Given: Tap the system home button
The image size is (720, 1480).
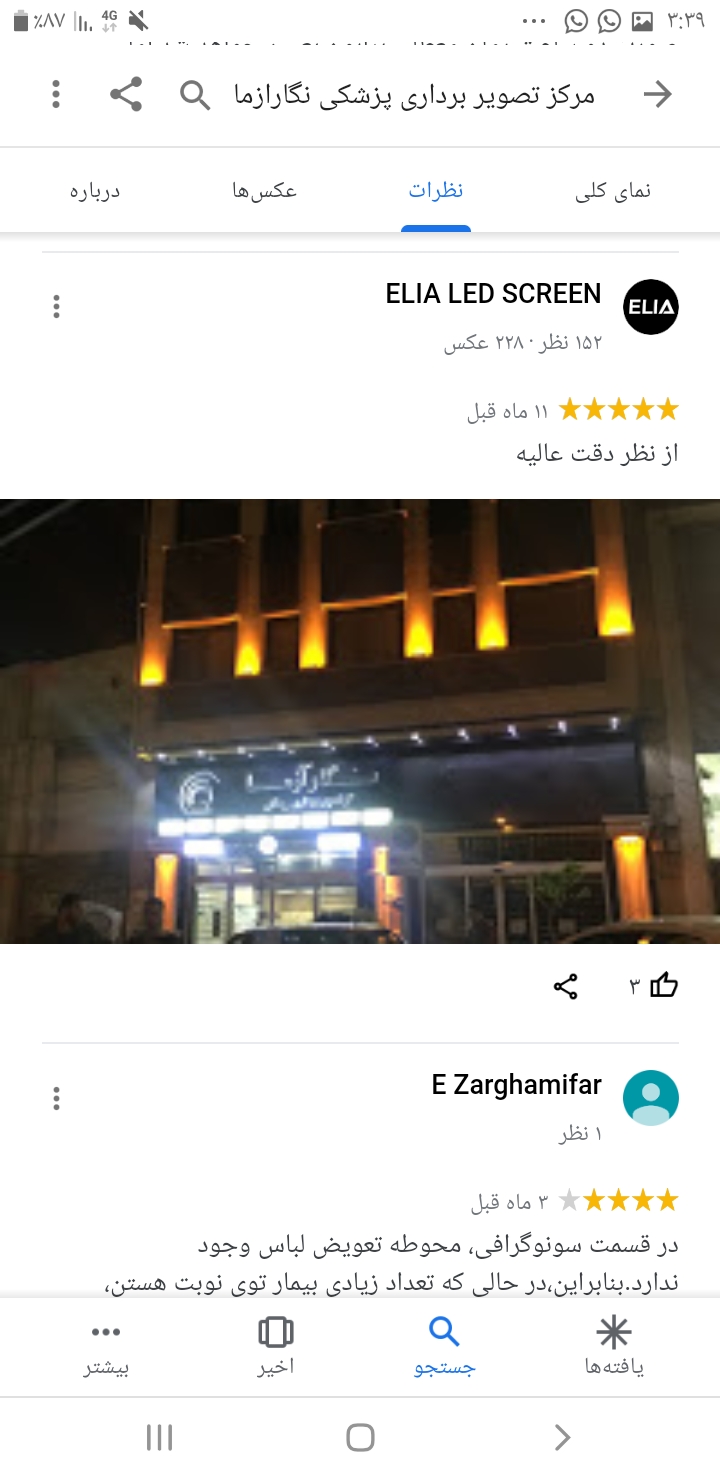Looking at the screenshot, I should pos(360,1438).
